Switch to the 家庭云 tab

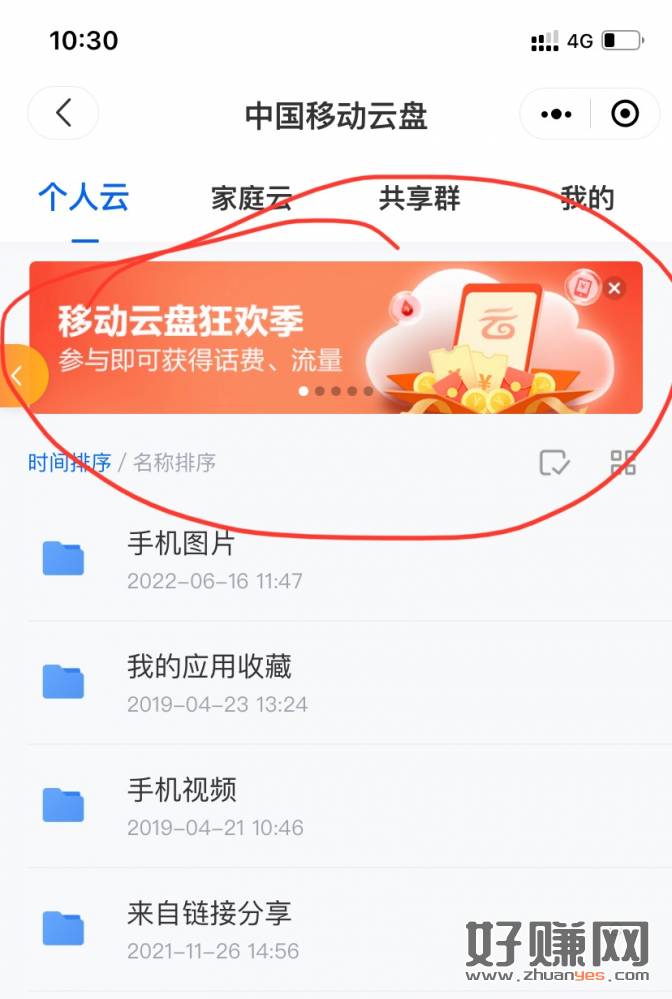pos(251,198)
